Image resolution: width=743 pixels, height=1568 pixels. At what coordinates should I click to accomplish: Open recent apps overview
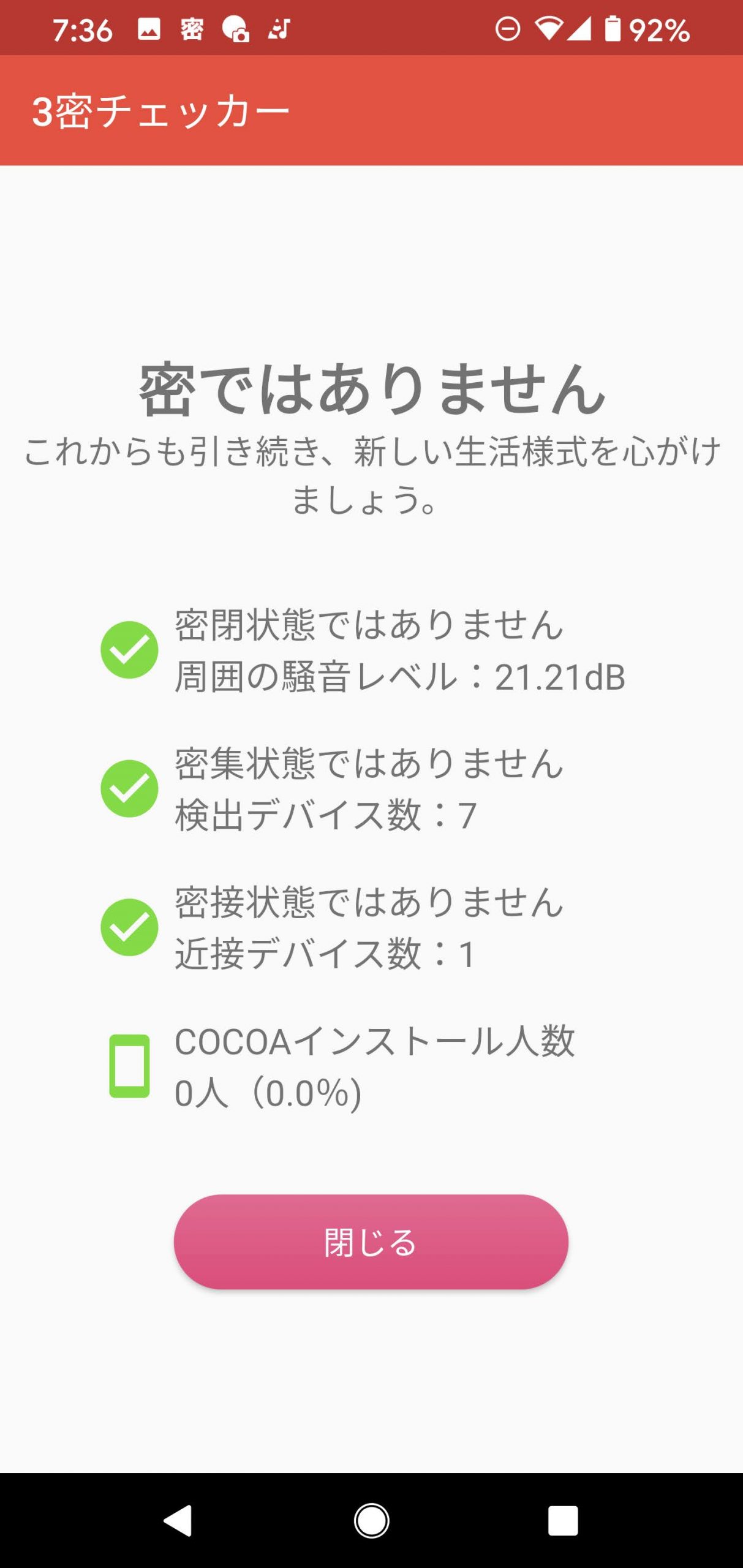coord(563,1520)
